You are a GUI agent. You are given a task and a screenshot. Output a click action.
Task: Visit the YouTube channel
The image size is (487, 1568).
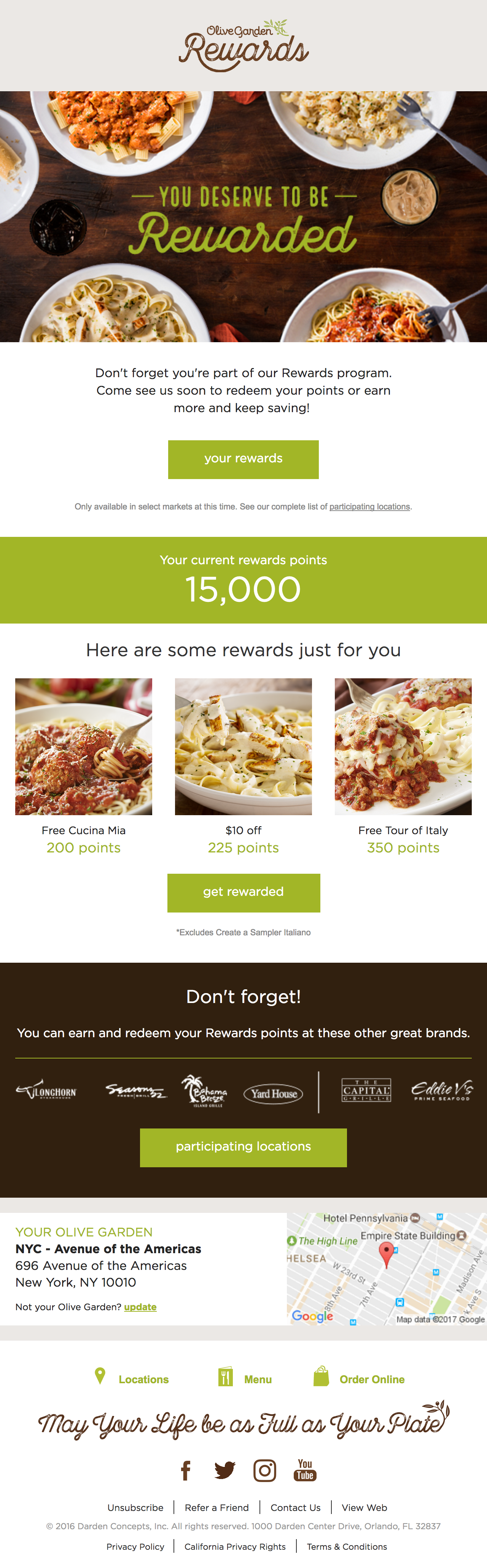305,1470
